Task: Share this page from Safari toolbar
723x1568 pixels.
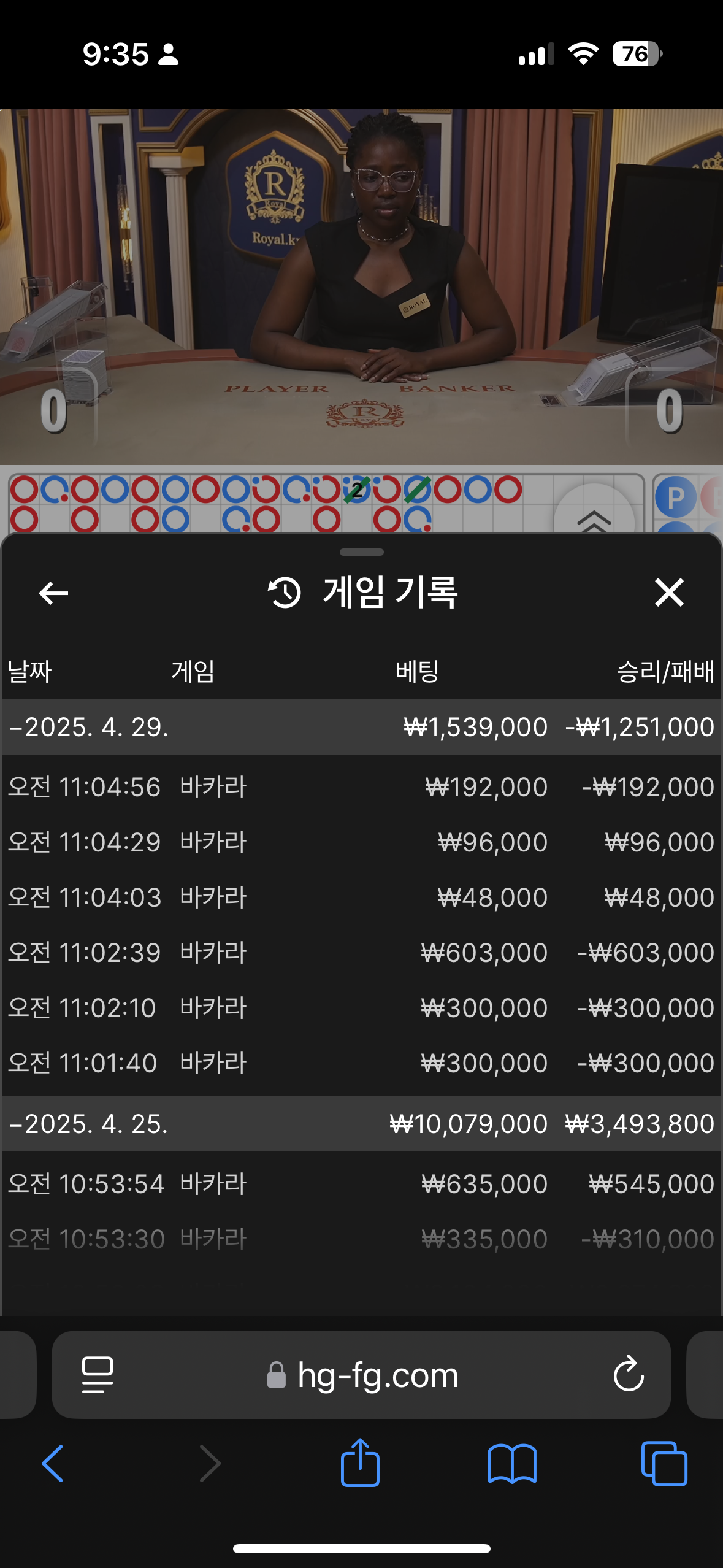Action: [360, 1462]
